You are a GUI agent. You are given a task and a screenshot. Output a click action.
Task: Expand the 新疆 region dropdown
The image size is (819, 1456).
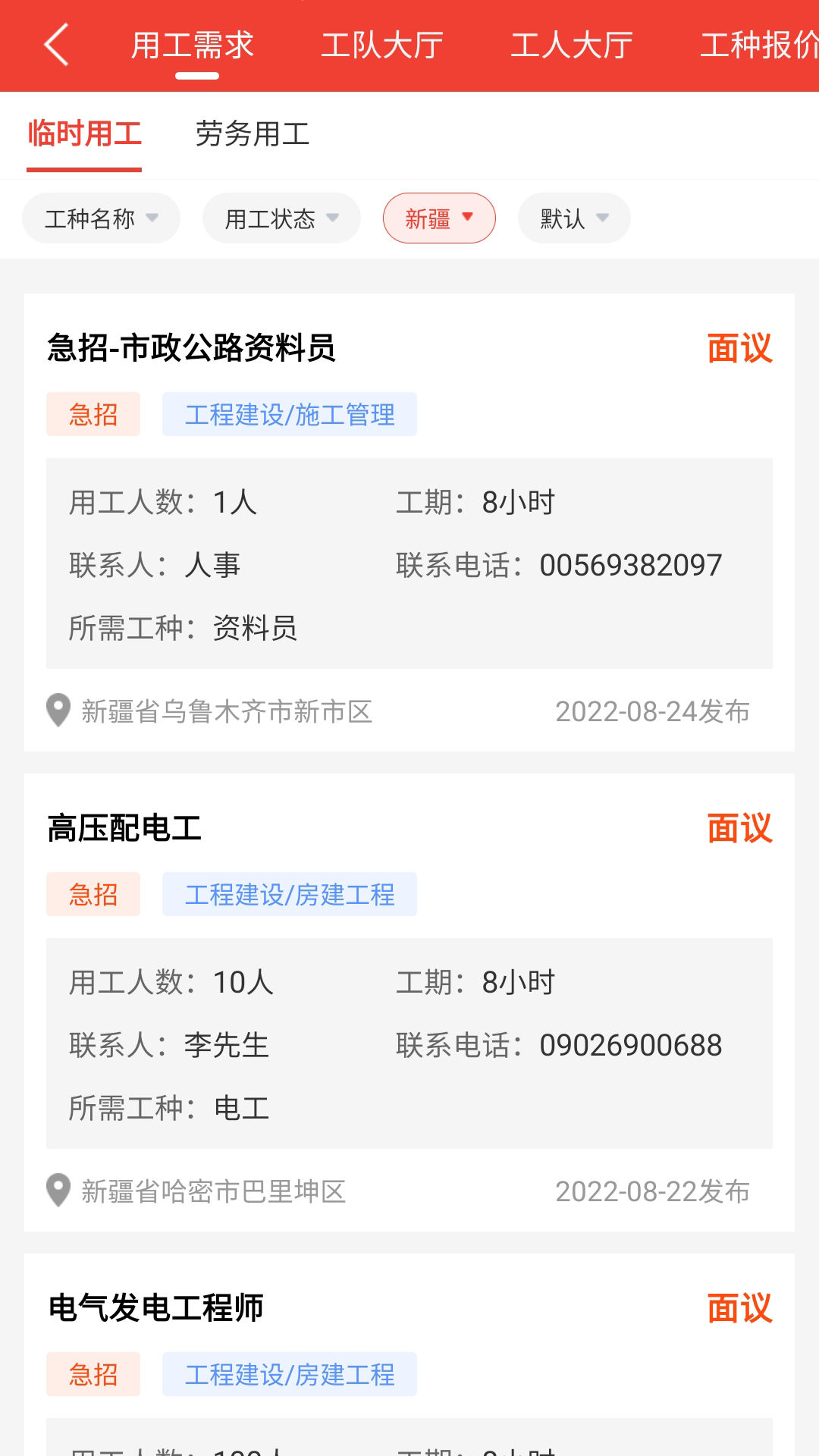pyautogui.click(x=439, y=218)
